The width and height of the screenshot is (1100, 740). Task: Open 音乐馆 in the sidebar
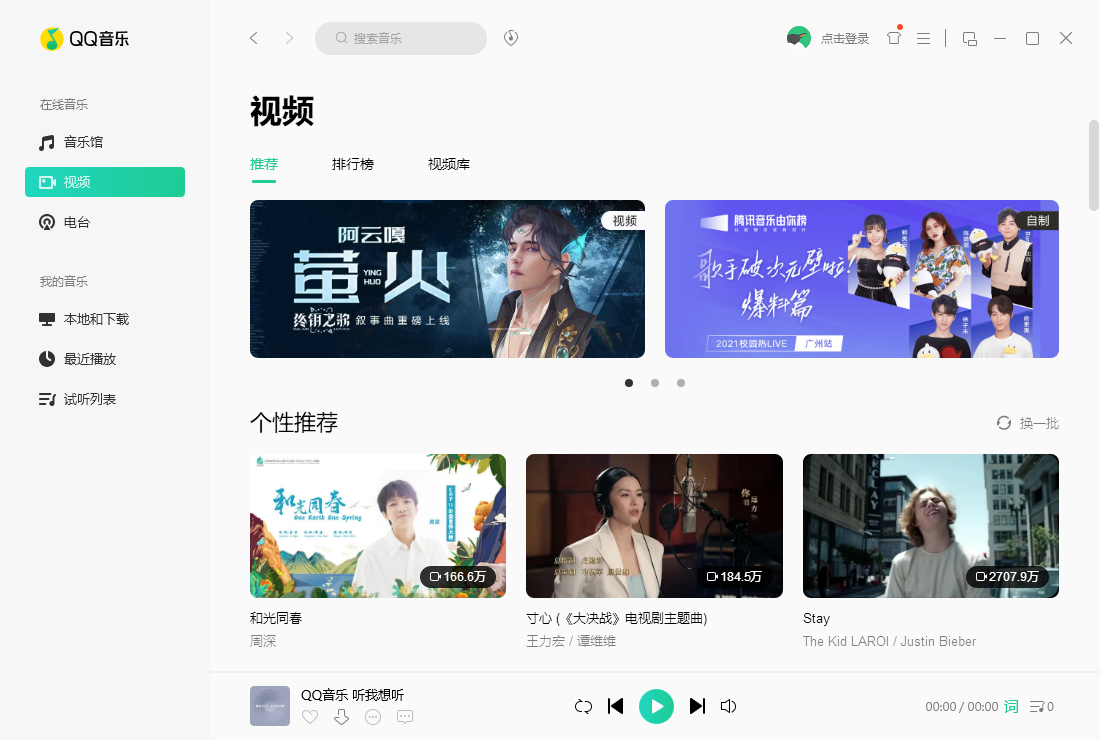(x=83, y=142)
